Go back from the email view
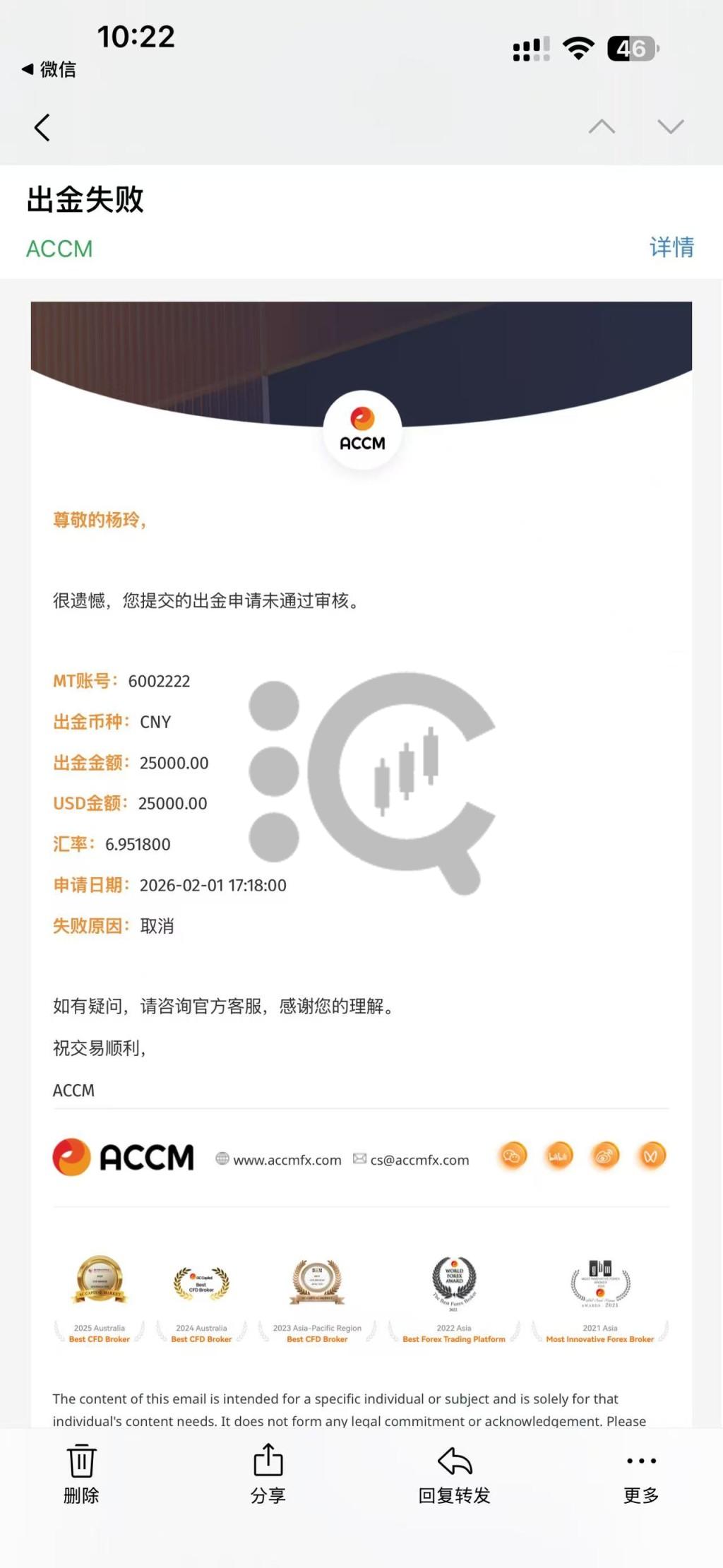Viewport: 723px width, 1568px height. pyautogui.click(x=42, y=128)
